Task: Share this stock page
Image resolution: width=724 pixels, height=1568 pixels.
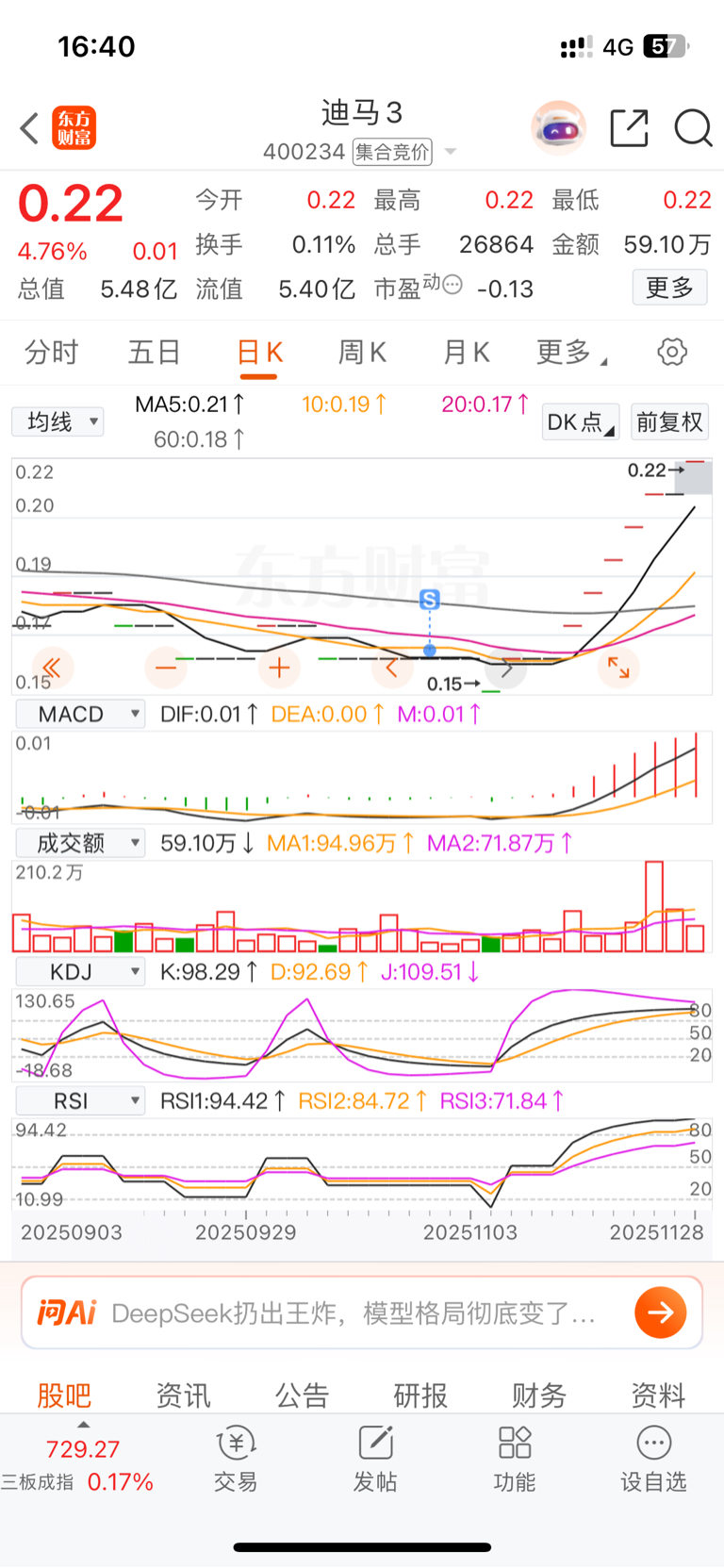Action: (629, 128)
